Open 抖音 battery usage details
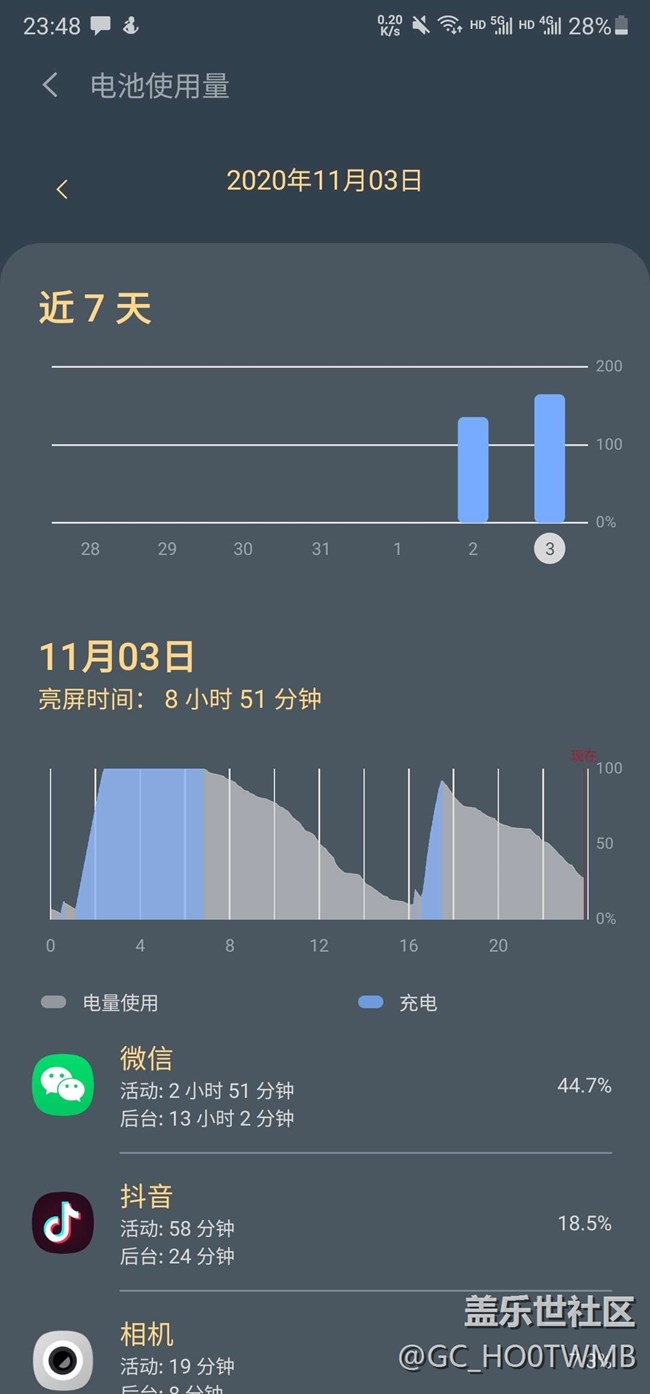Image resolution: width=650 pixels, height=1394 pixels. 325,1224
